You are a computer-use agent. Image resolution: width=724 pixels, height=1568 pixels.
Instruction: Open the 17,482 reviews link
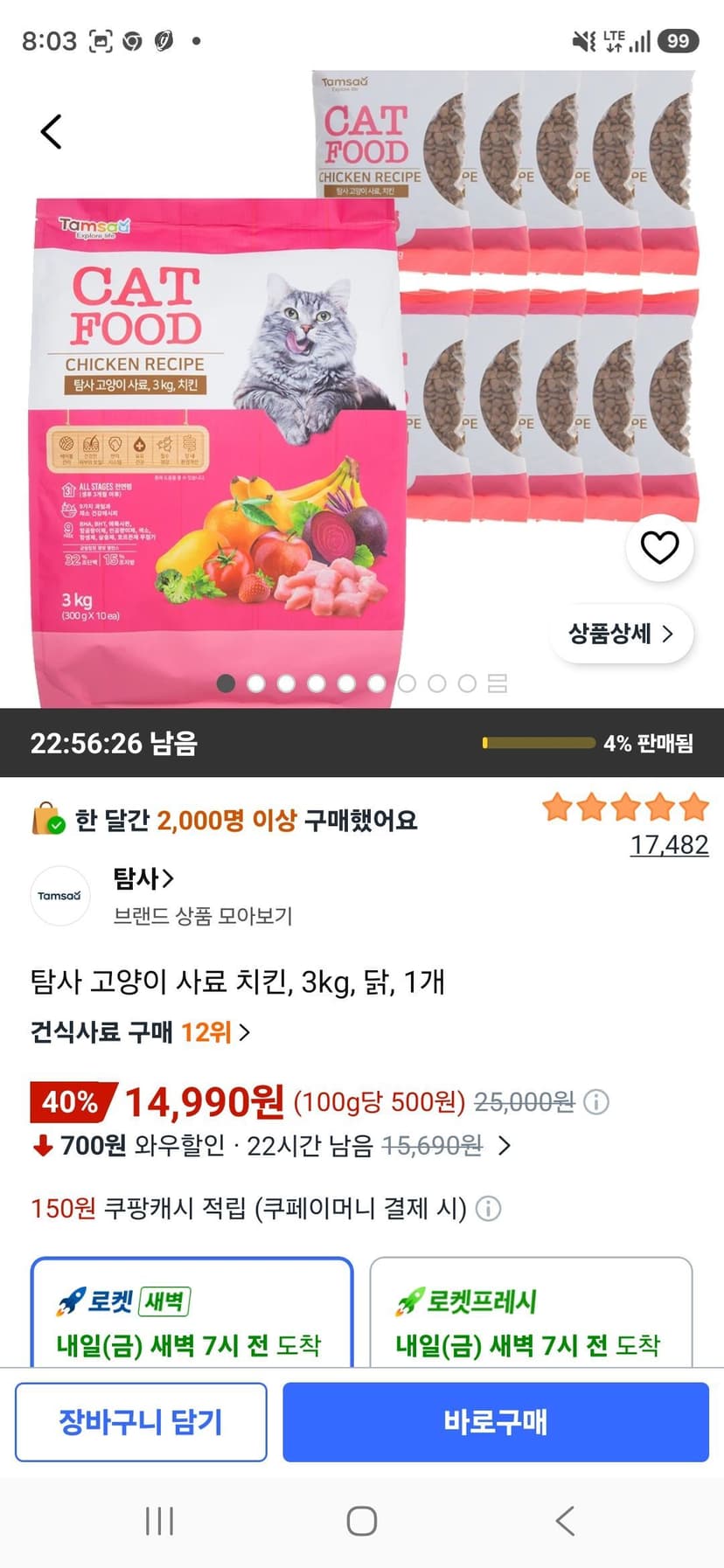(x=669, y=844)
